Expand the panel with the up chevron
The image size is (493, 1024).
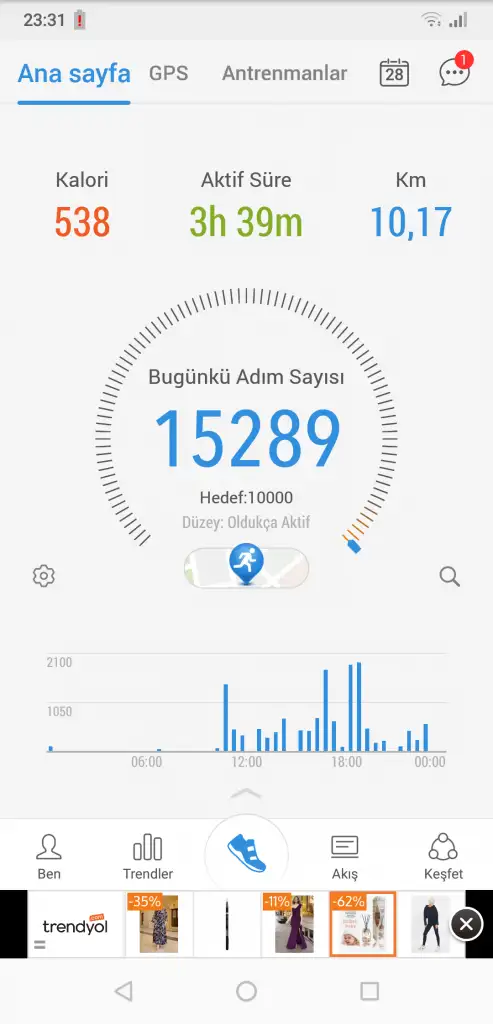[246, 793]
